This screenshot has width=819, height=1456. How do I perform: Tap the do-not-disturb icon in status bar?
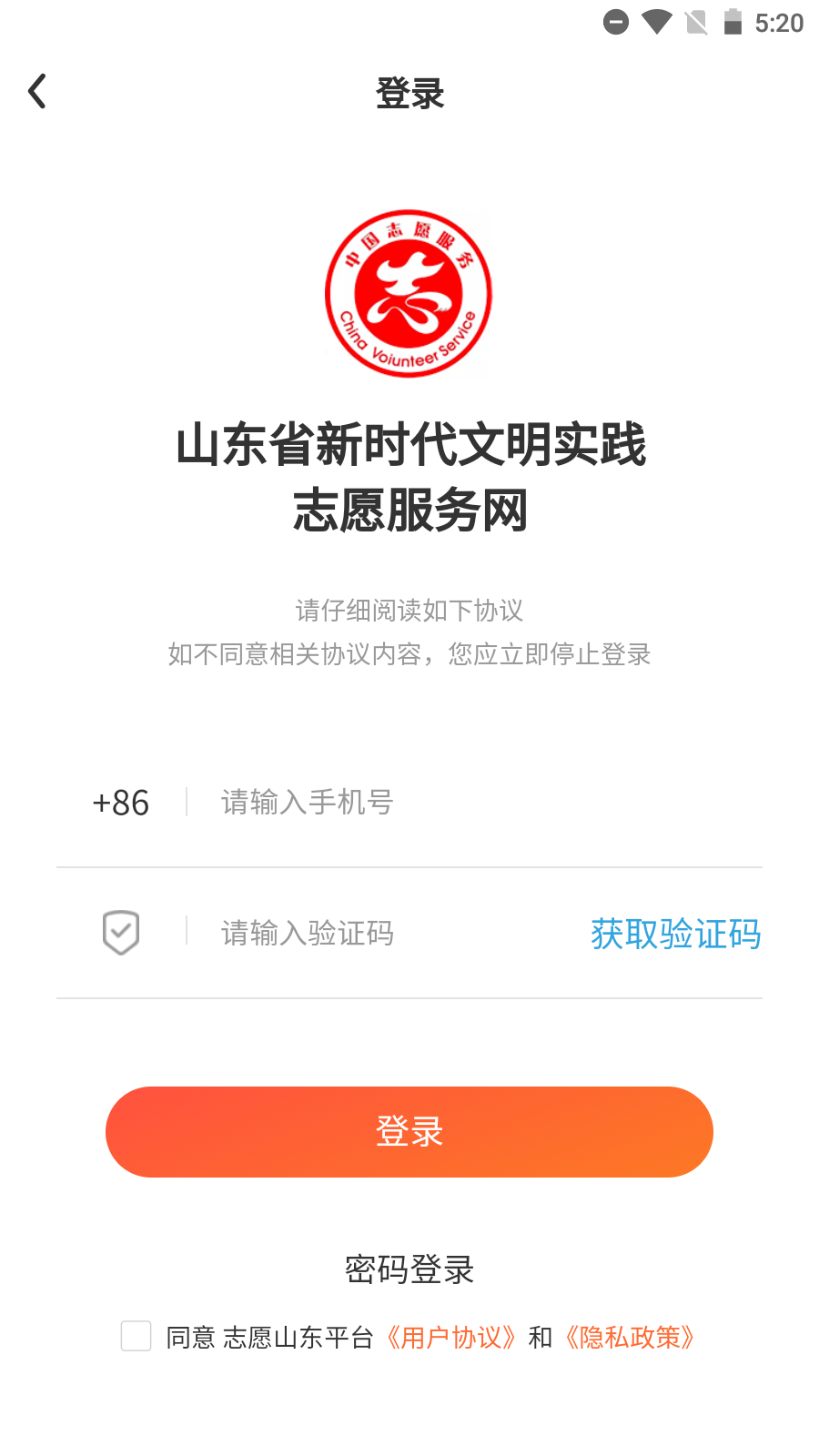[x=618, y=22]
